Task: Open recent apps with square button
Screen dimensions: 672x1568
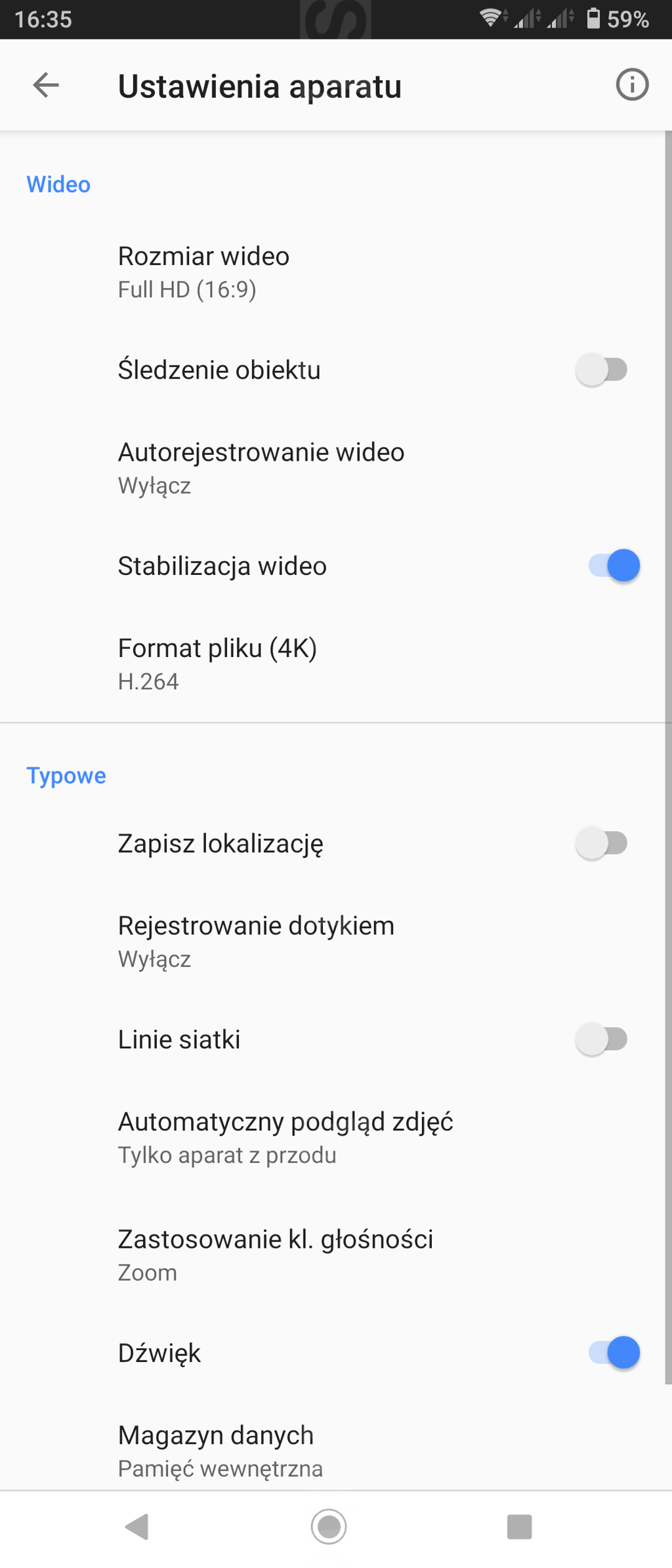Action: [519, 1527]
